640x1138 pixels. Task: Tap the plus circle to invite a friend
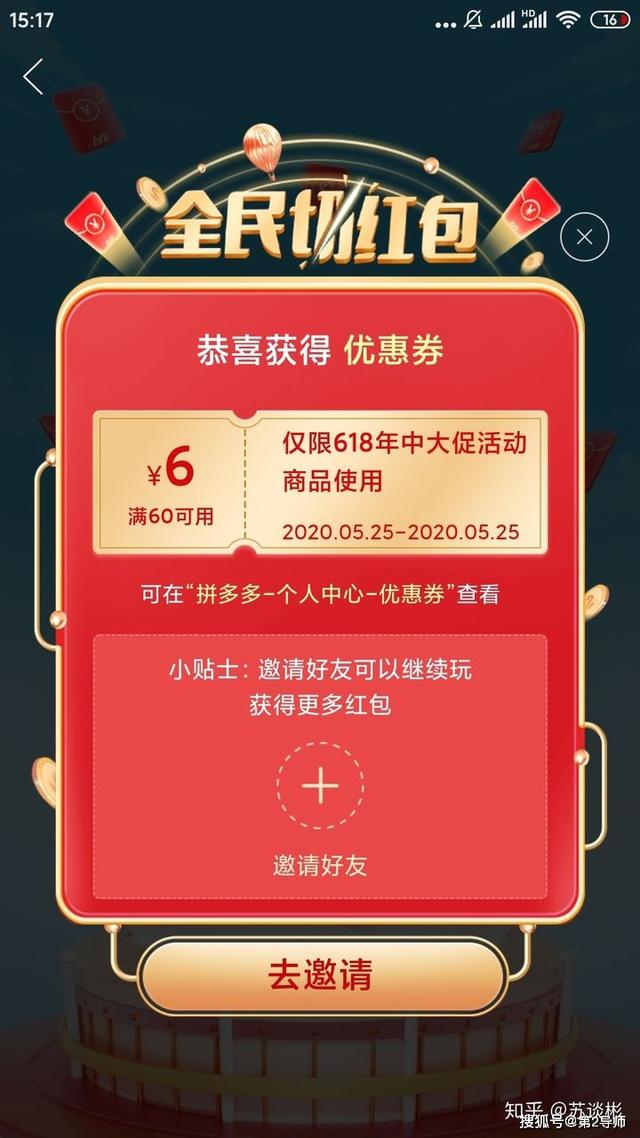(320, 785)
